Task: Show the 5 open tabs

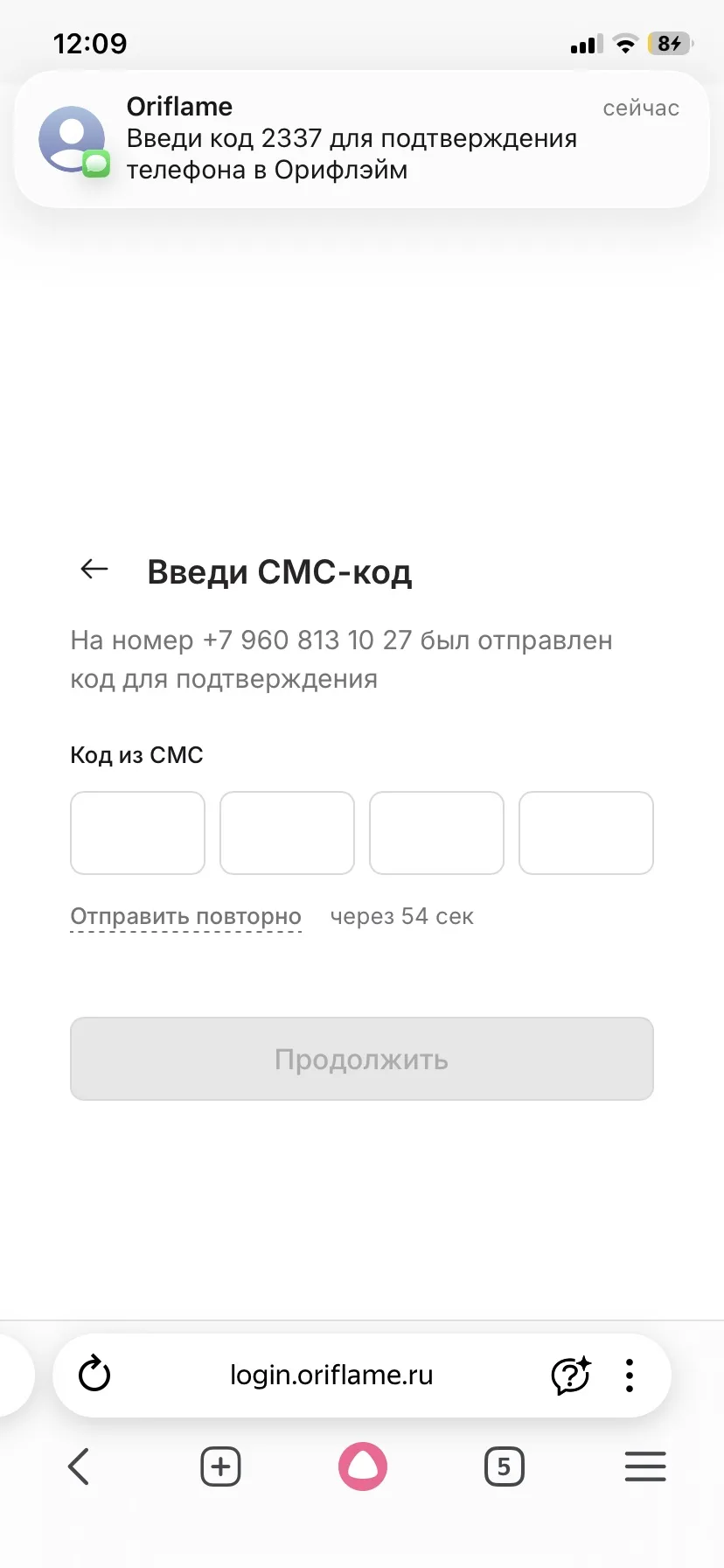Action: 504,1466
